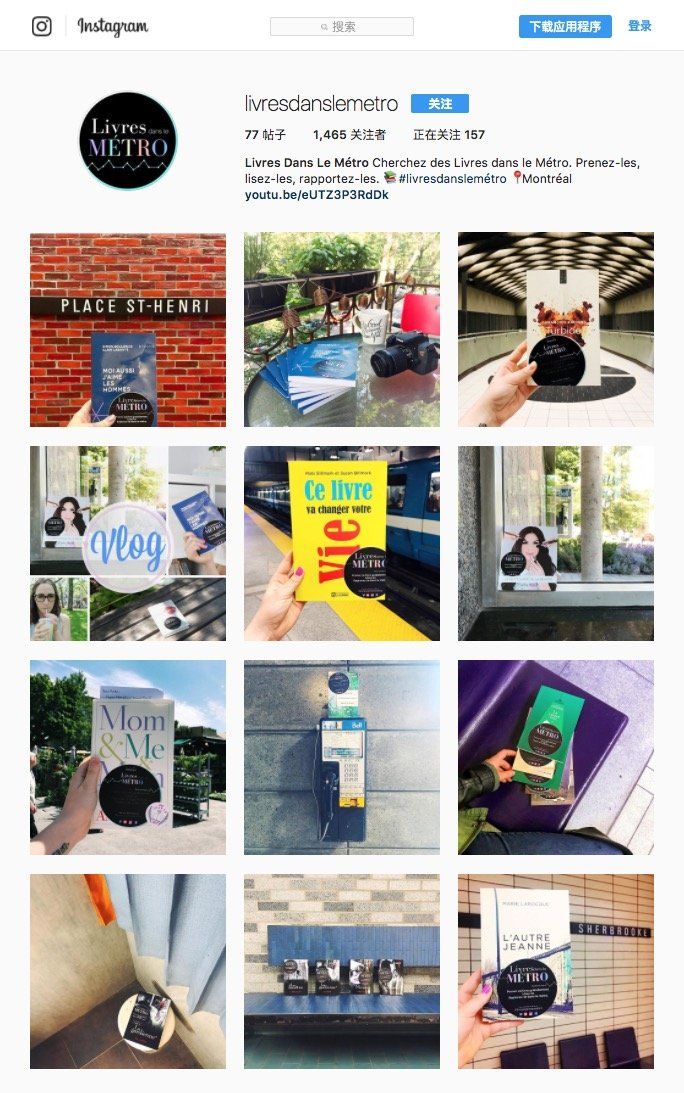684x1093 pixels.
Task: Open the youtu.be/eUTZ3P3RdDk link
Action: [316, 195]
